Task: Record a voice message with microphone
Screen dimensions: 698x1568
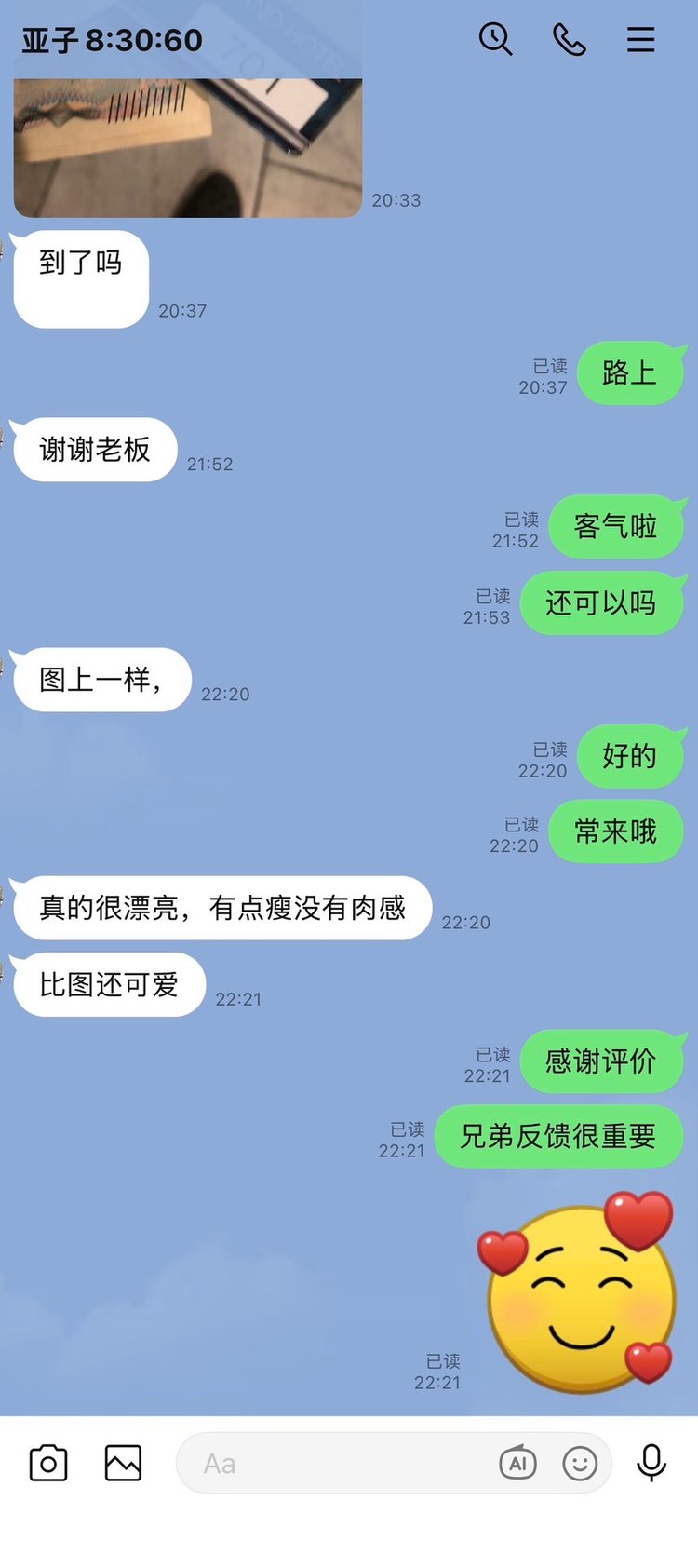Action: pyautogui.click(x=651, y=1463)
